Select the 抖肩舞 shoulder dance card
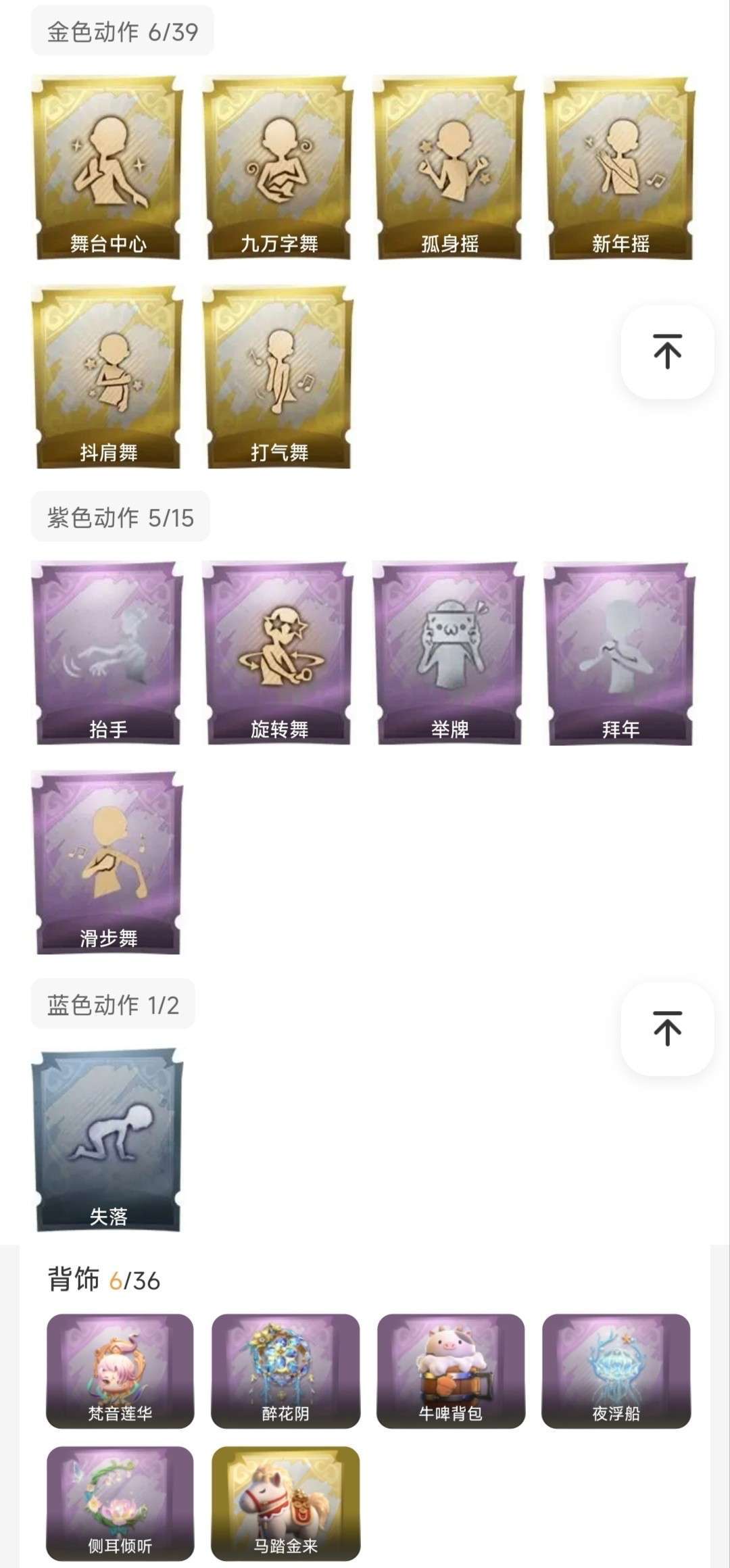This screenshot has width=730, height=1568. point(108,375)
